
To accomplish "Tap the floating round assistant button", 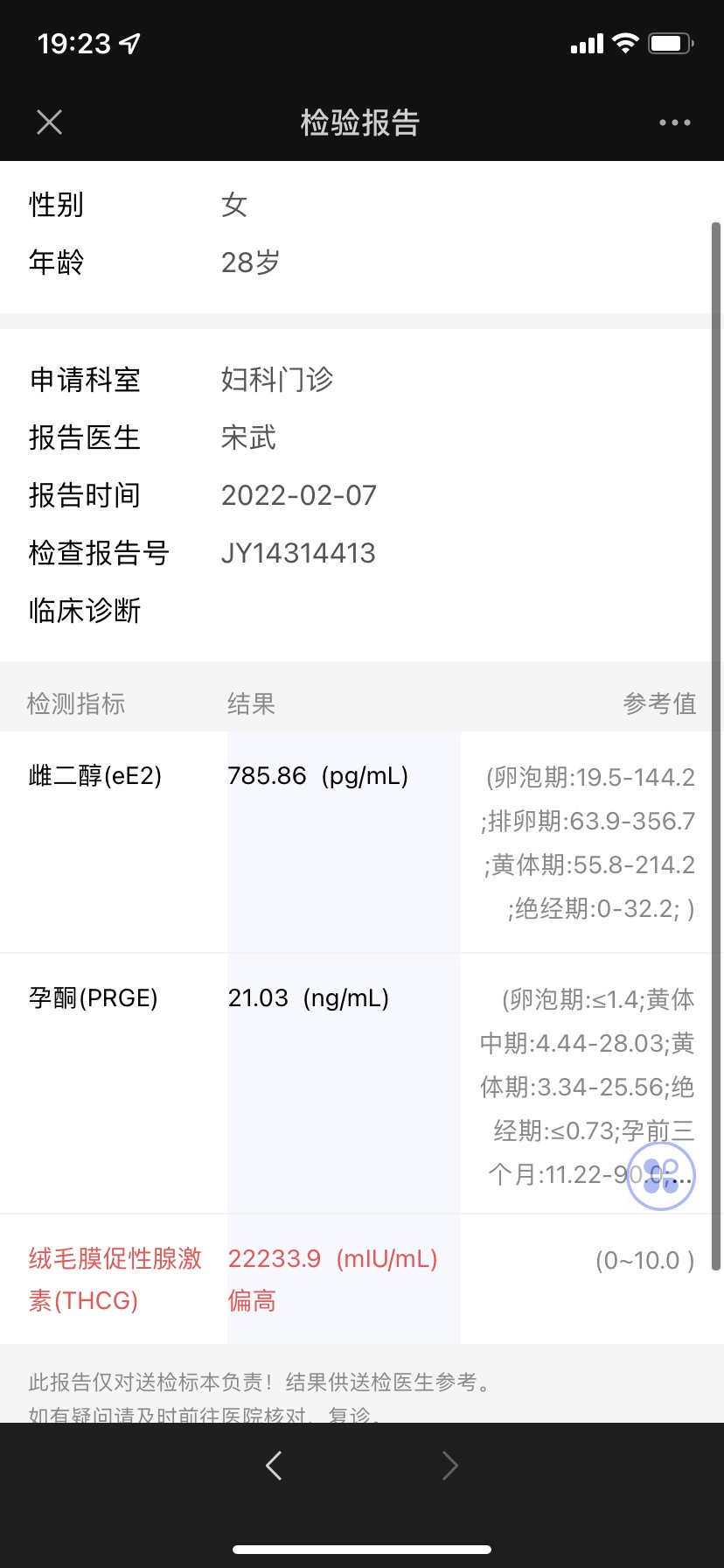I will click(x=661, y=1176).
